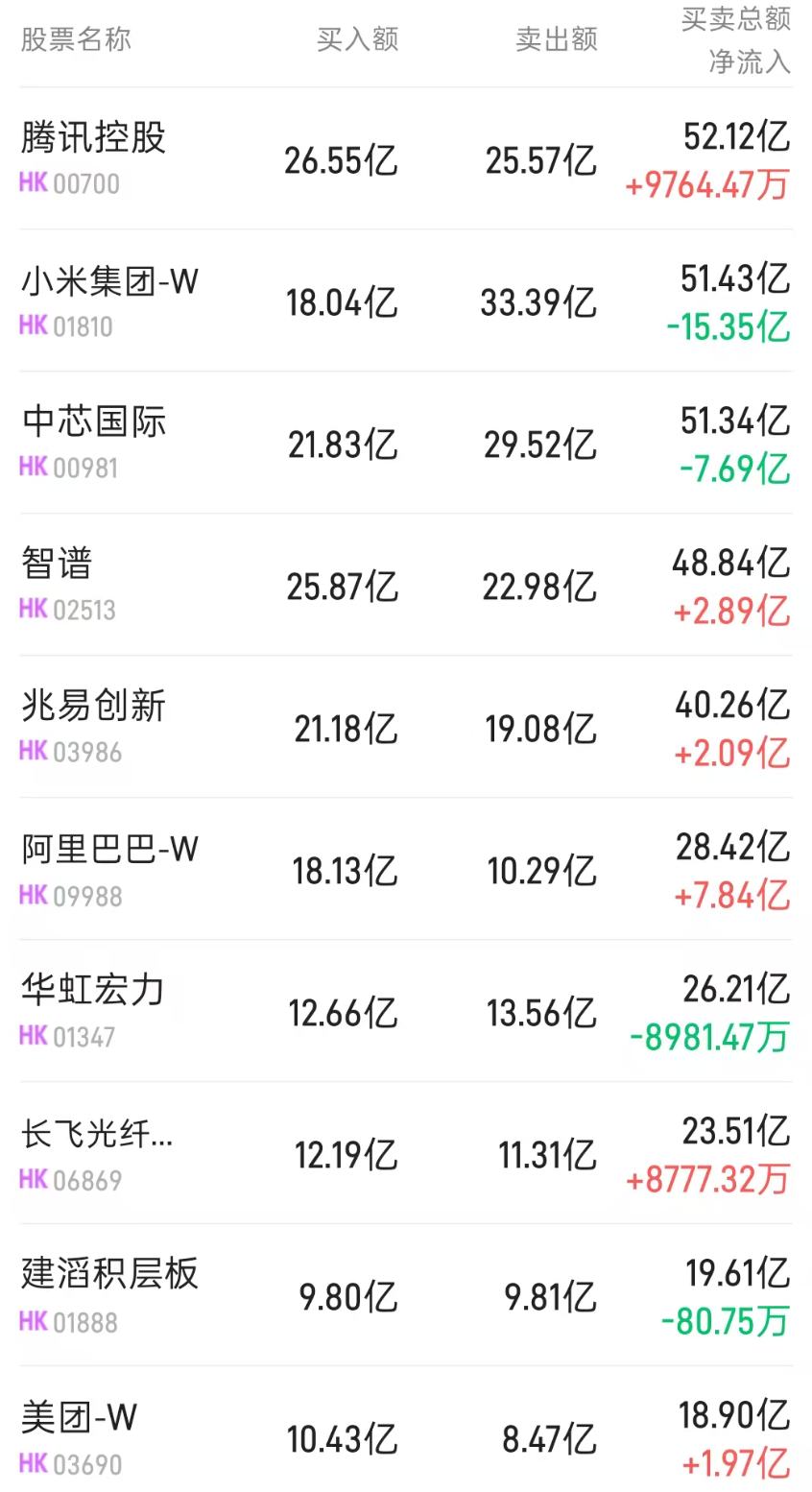Open the 美团-W stock row

point(406,1430)
